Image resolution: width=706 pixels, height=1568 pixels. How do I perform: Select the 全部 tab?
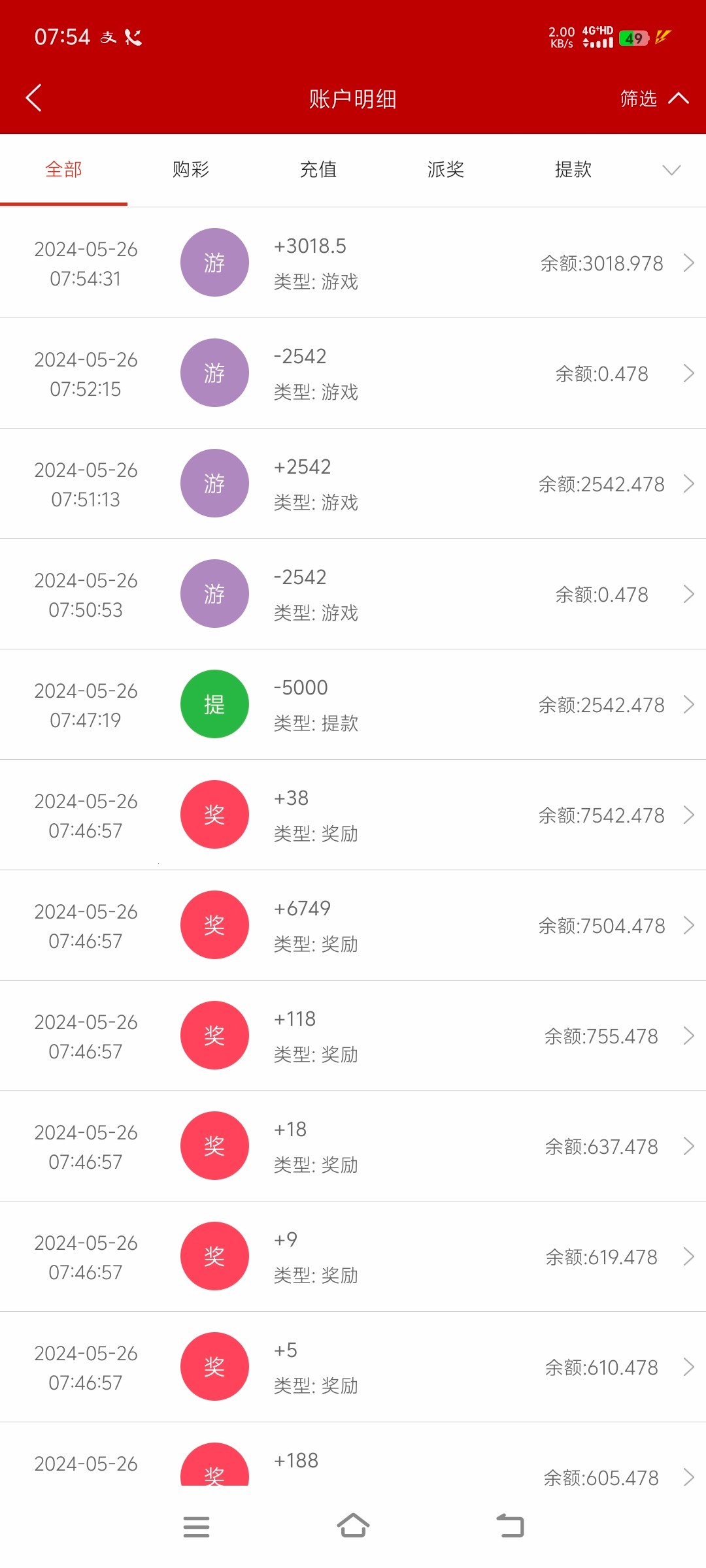point(63,170)
